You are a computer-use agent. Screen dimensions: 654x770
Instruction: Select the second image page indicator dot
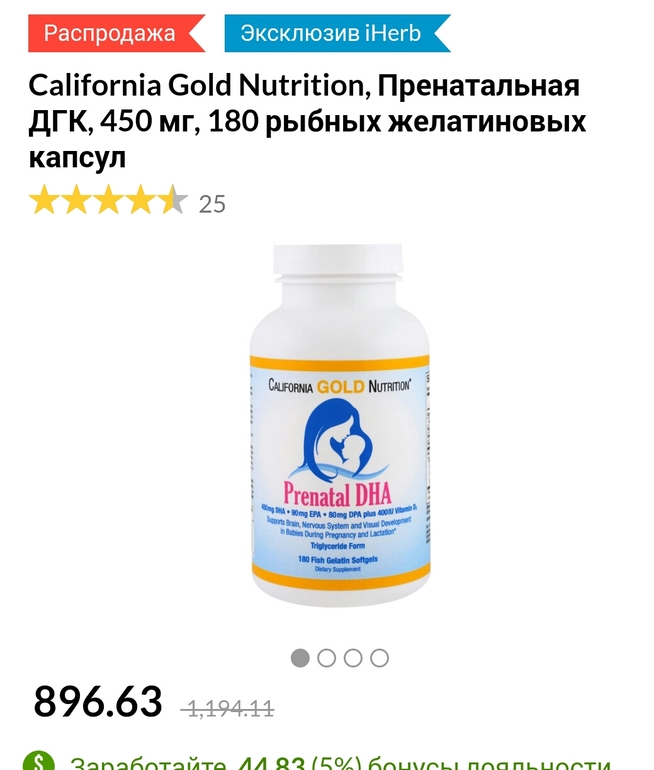pos(327,657)
